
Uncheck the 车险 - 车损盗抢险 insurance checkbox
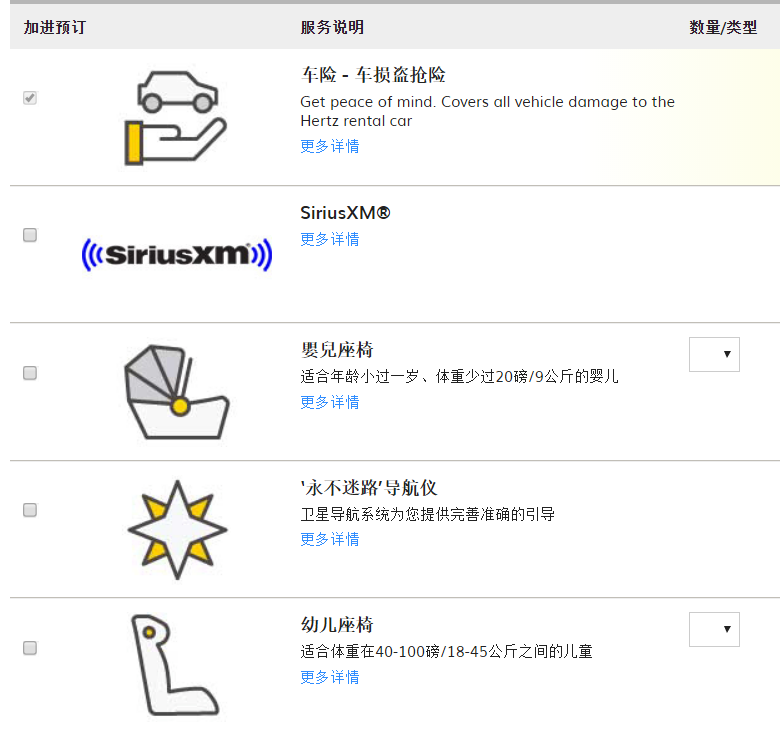click(30, 98)
